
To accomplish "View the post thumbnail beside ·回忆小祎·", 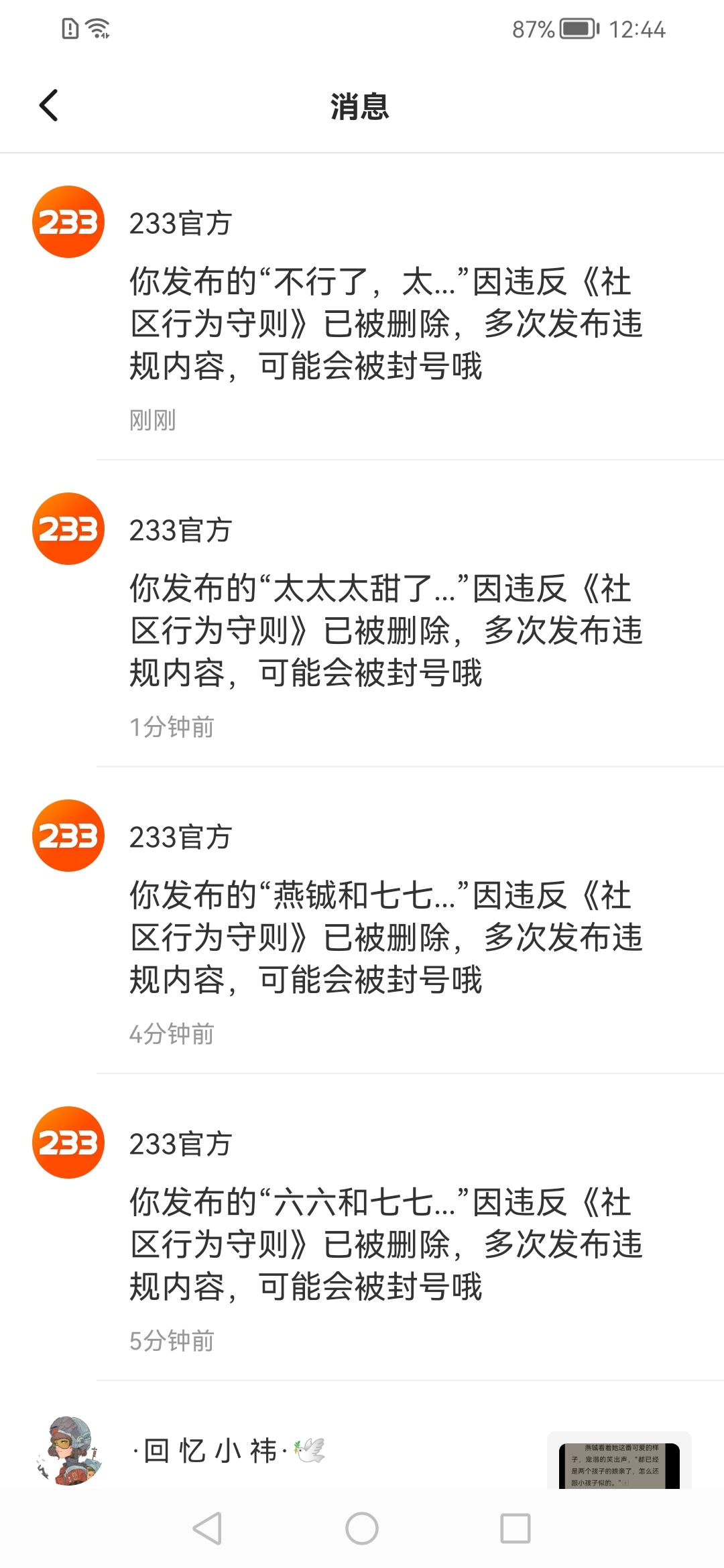I will (x=619, y=1463).
